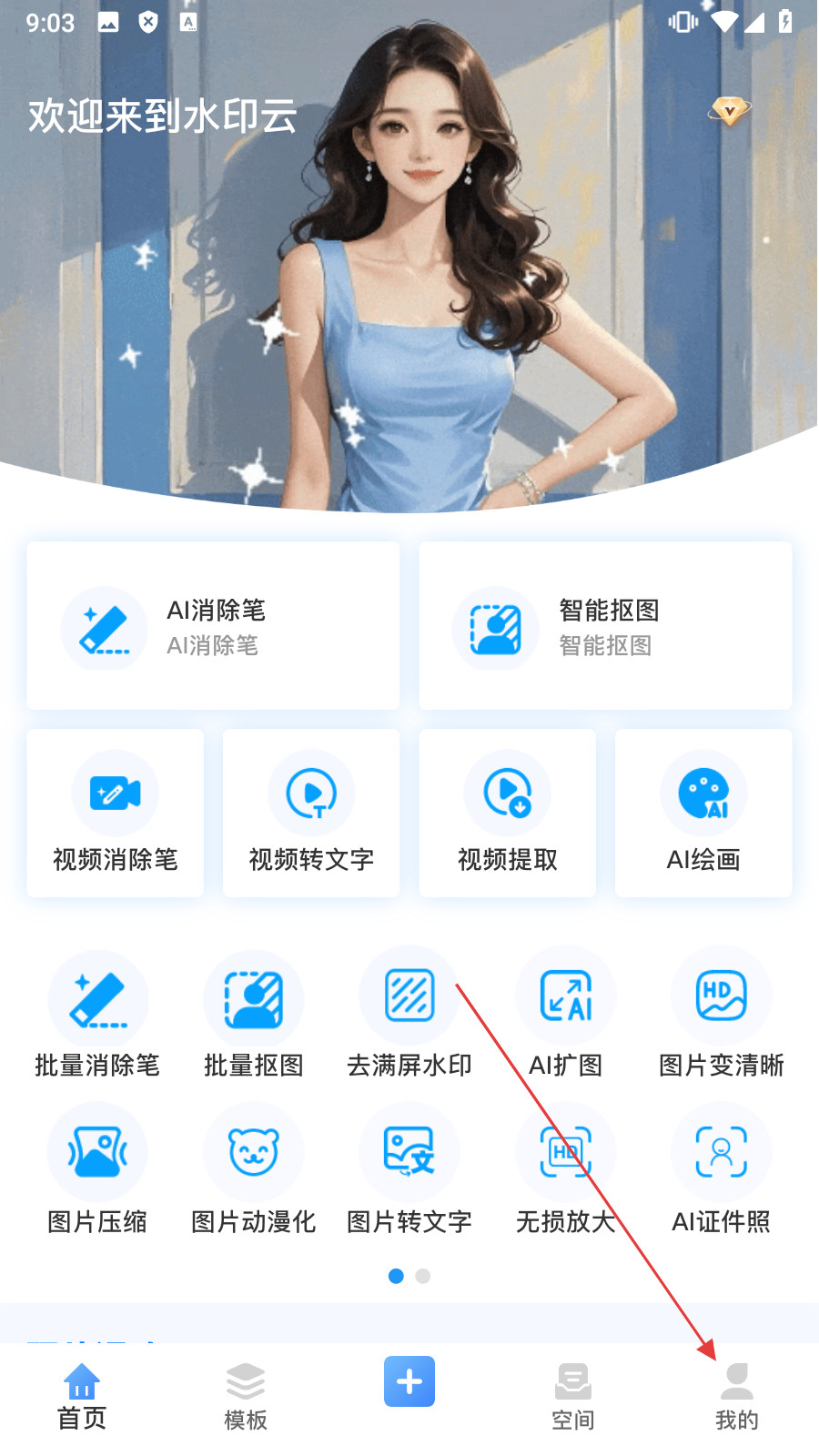Open 图片变清晰 feature
This screenshot has height=1456, width=819.
722,1015
